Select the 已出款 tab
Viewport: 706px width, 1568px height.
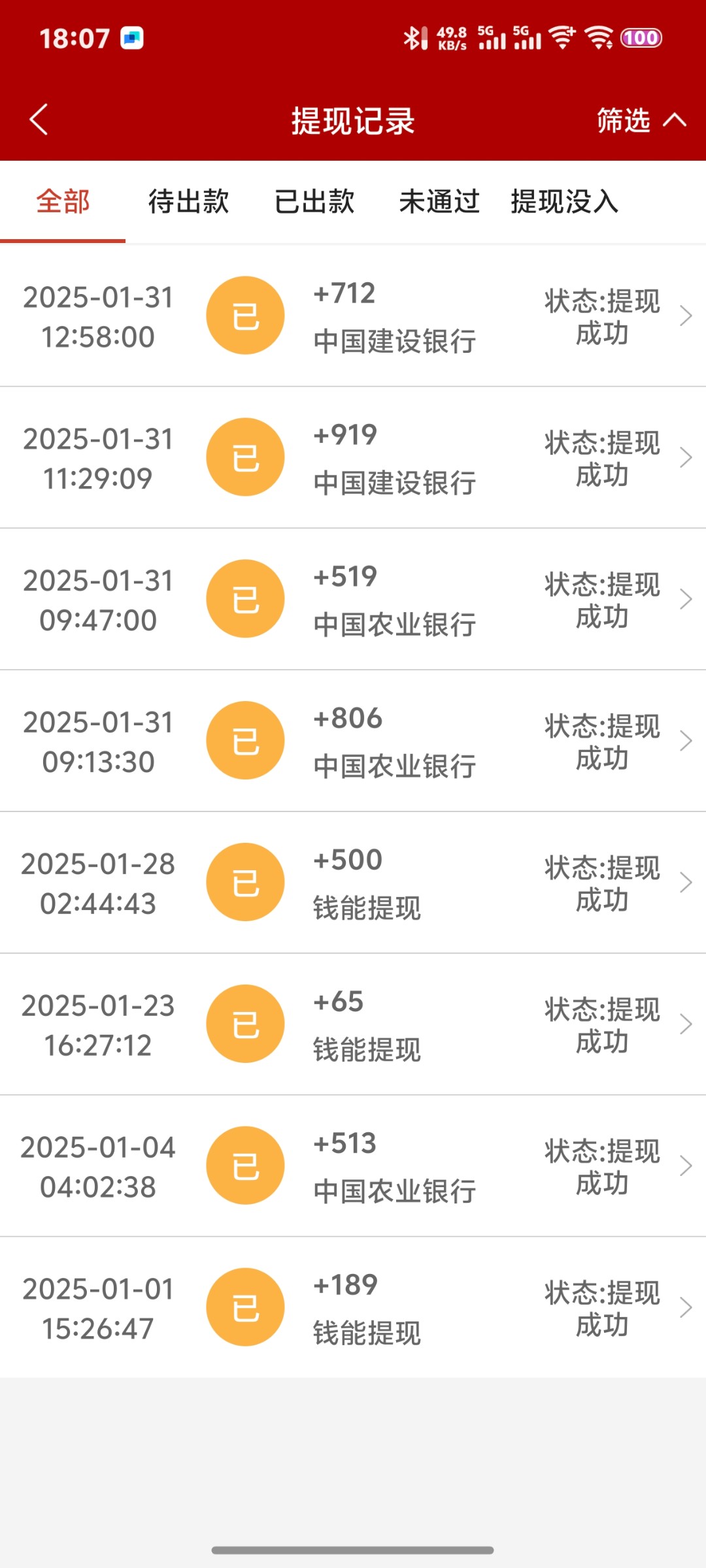click(x=314, y=201)
